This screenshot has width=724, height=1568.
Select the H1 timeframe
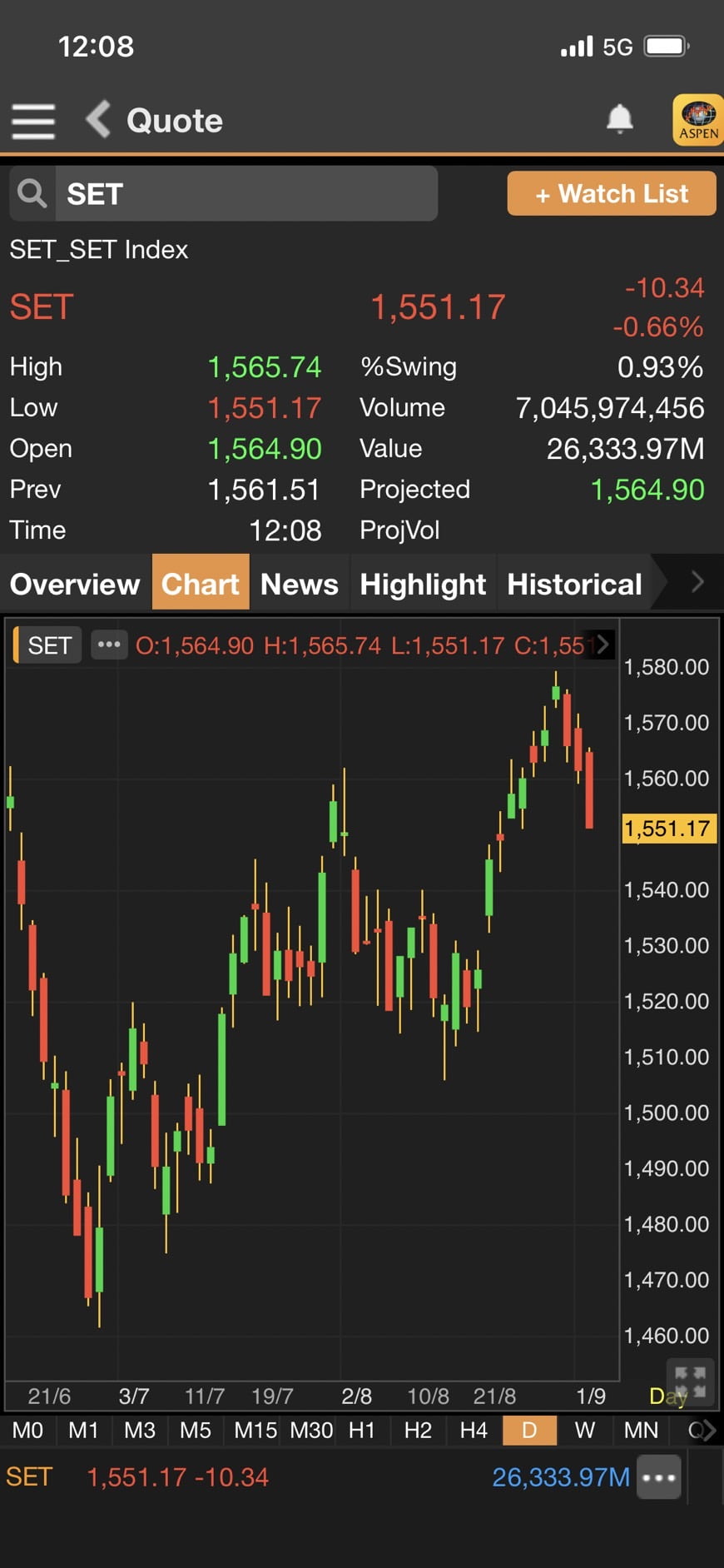pos(362,1431)
